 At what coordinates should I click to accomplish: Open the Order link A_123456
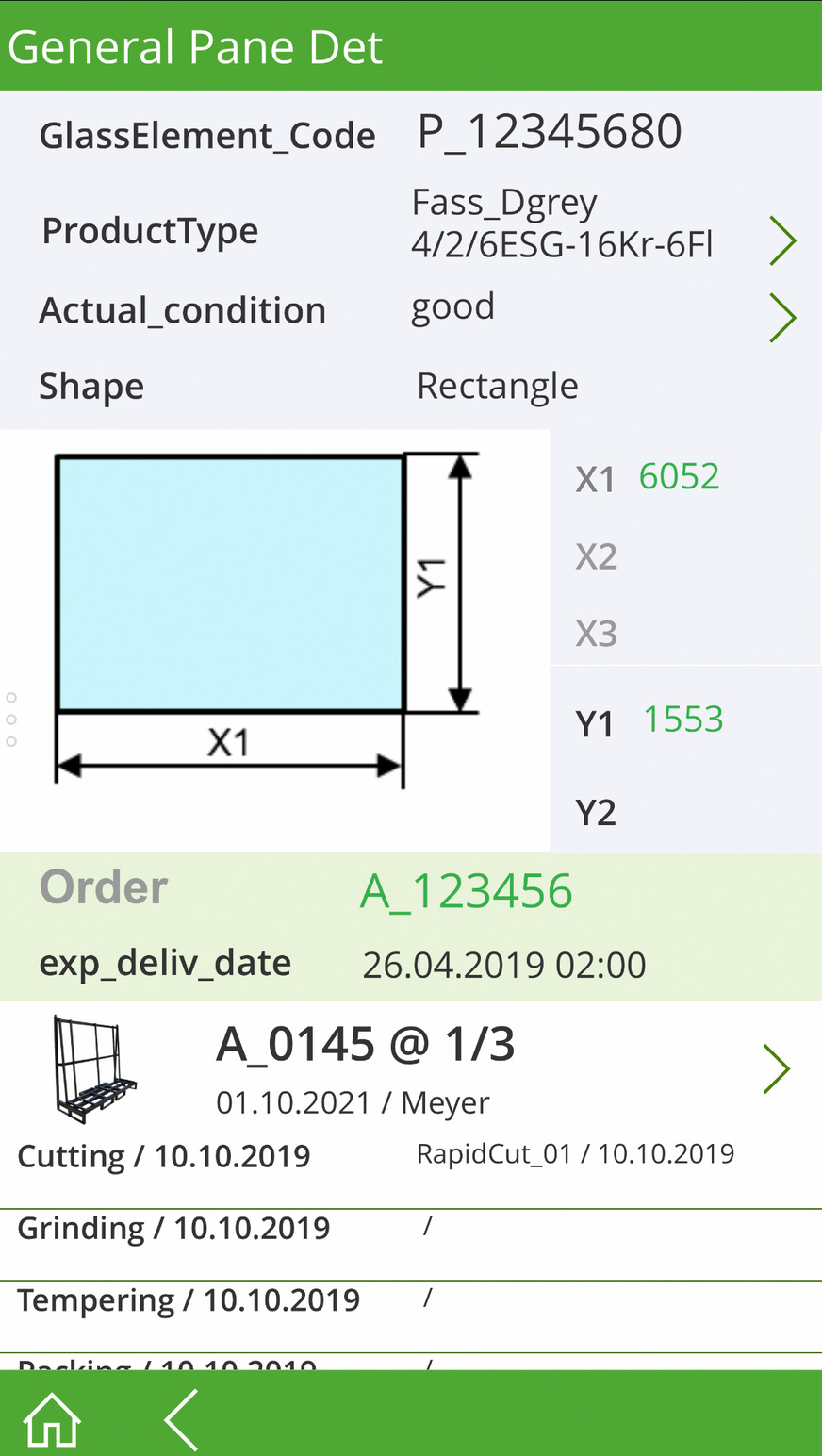coord(466,889)
